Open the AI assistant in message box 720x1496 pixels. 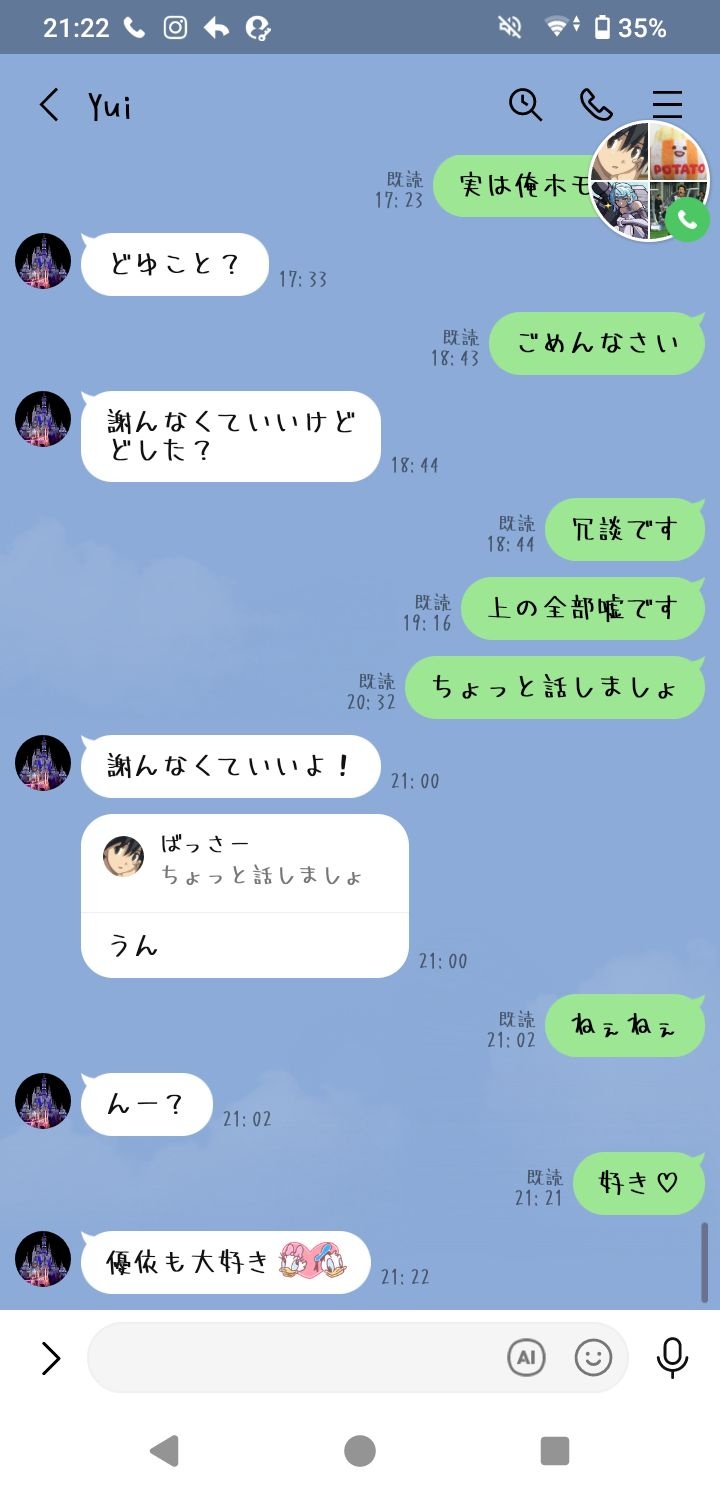526,1357
